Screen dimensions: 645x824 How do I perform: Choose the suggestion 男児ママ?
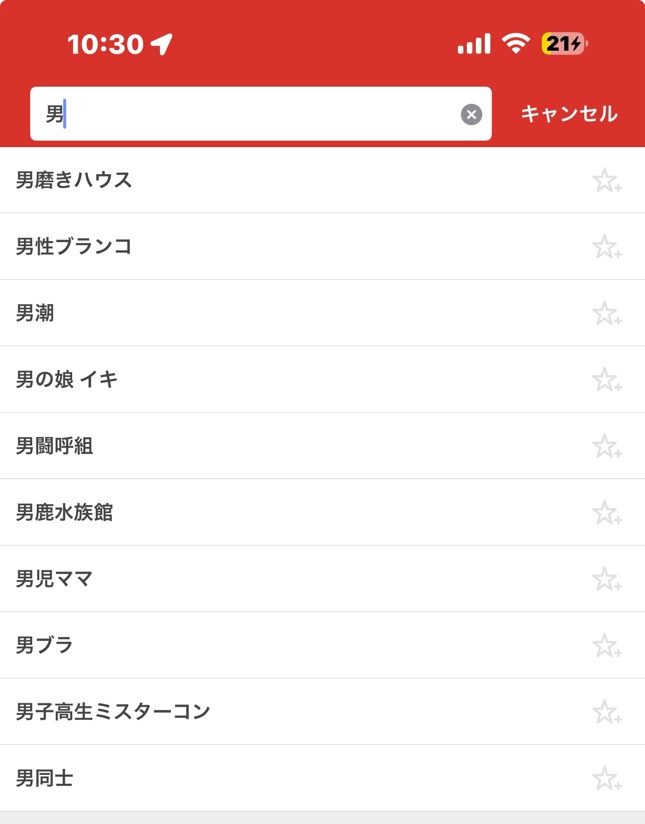coord(55,578)
